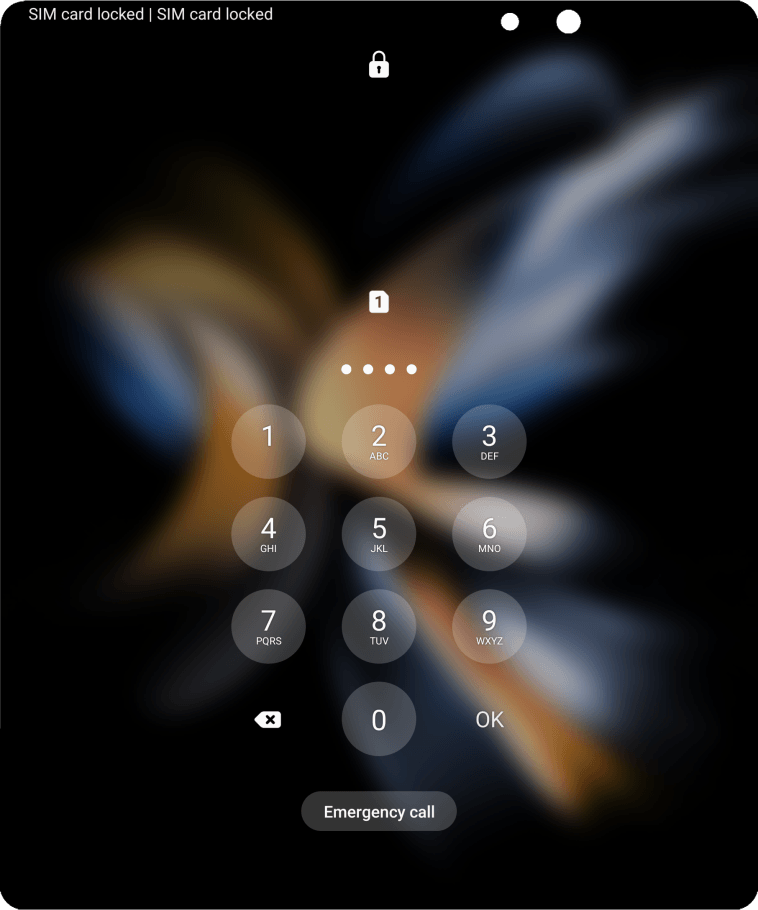
Task: Tap the 3 DEF key
Action: (489, 441)
